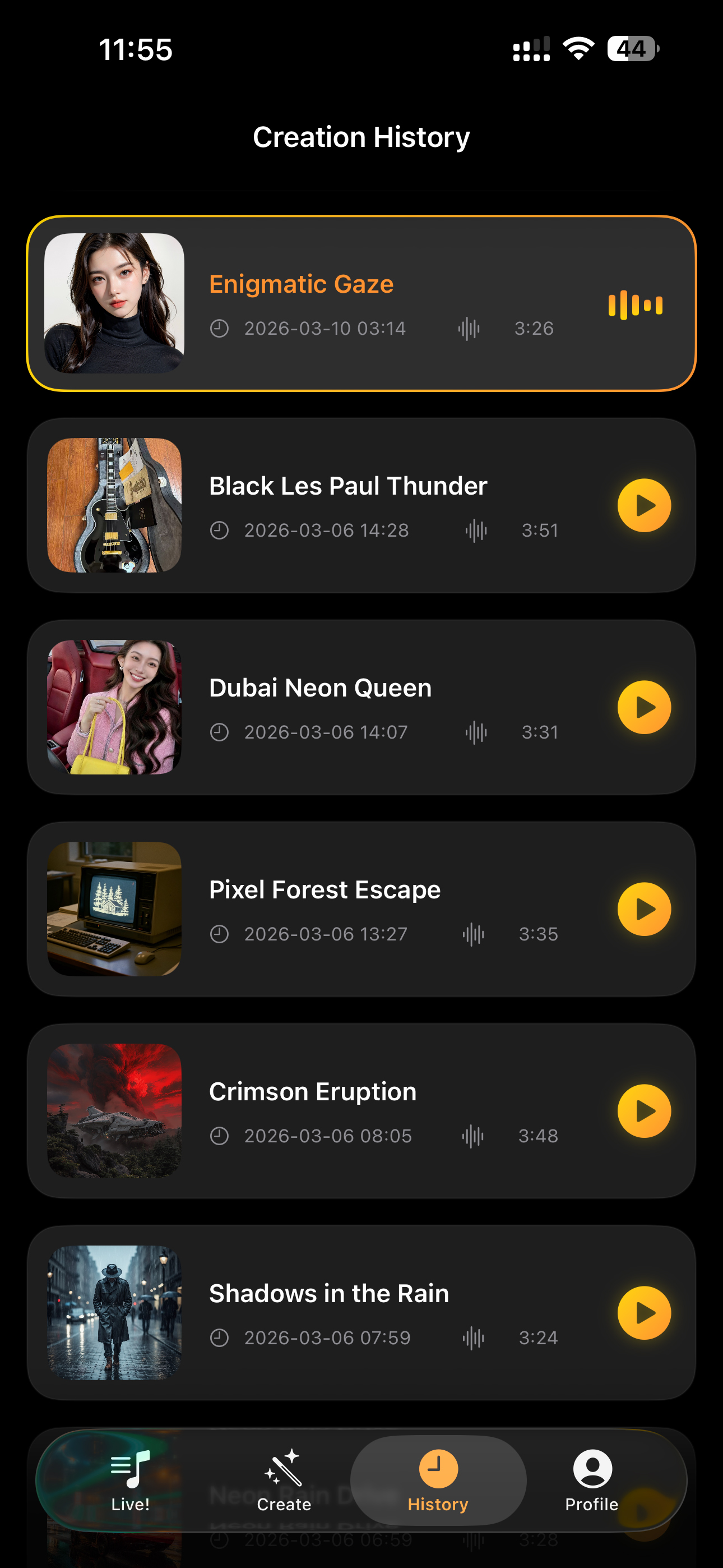Play Dubai Neon Queen
This screenshot has height=1568, width=723.
[644, 707]
